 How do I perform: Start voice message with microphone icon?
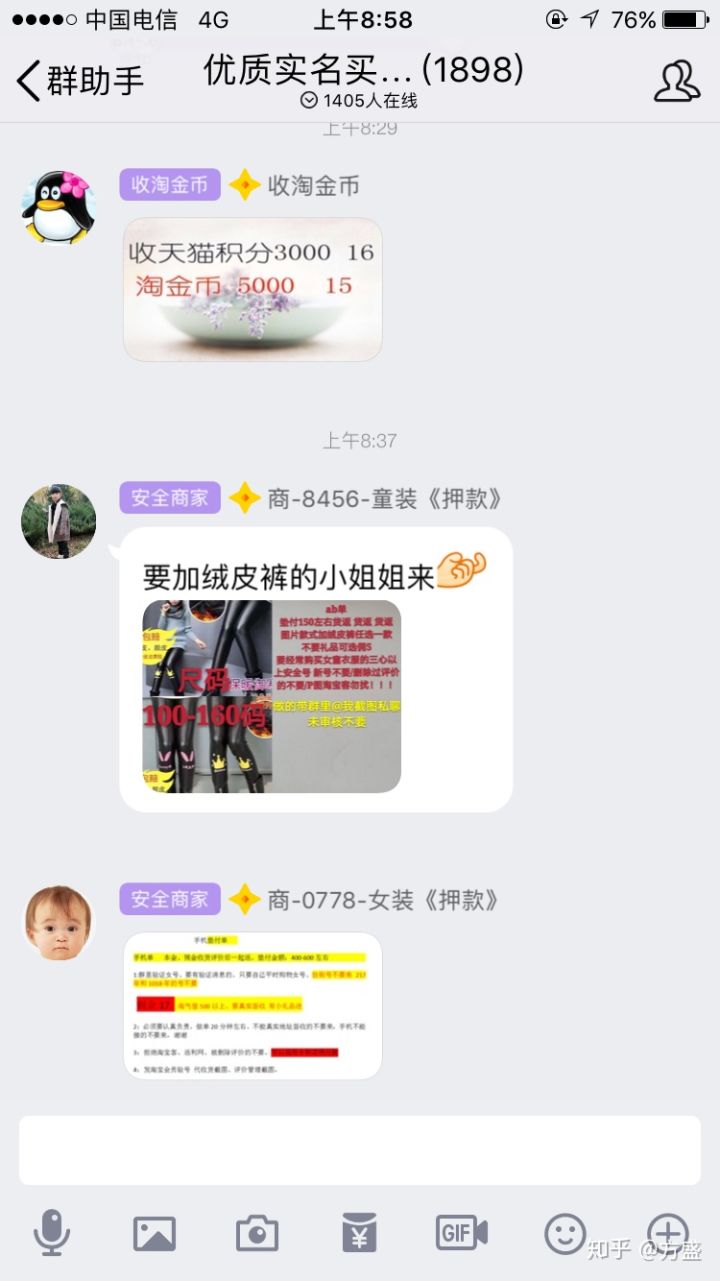(51, 1232)
